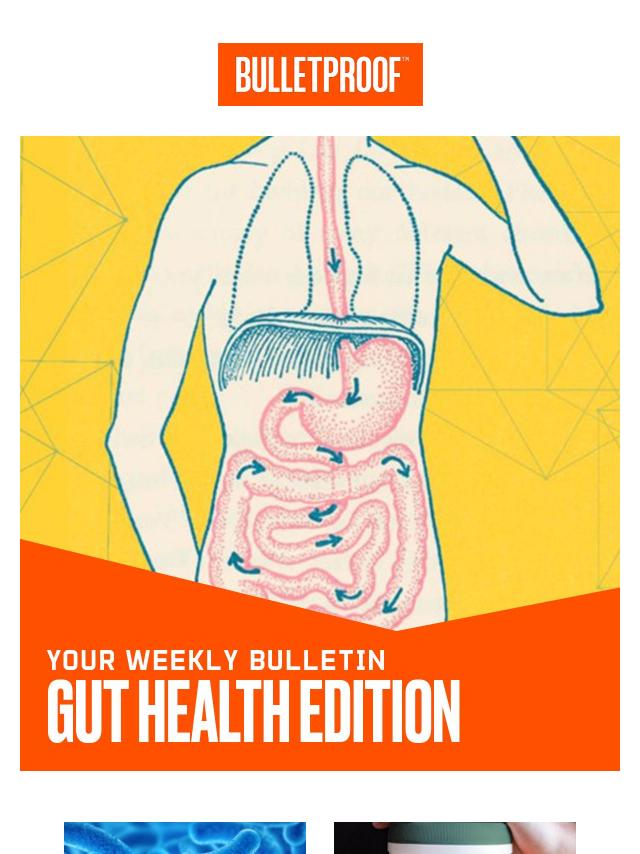This screenshot has height=854, width=640.
Task: Open the blue bacteria article thumbnail
Action: [185, 838]
